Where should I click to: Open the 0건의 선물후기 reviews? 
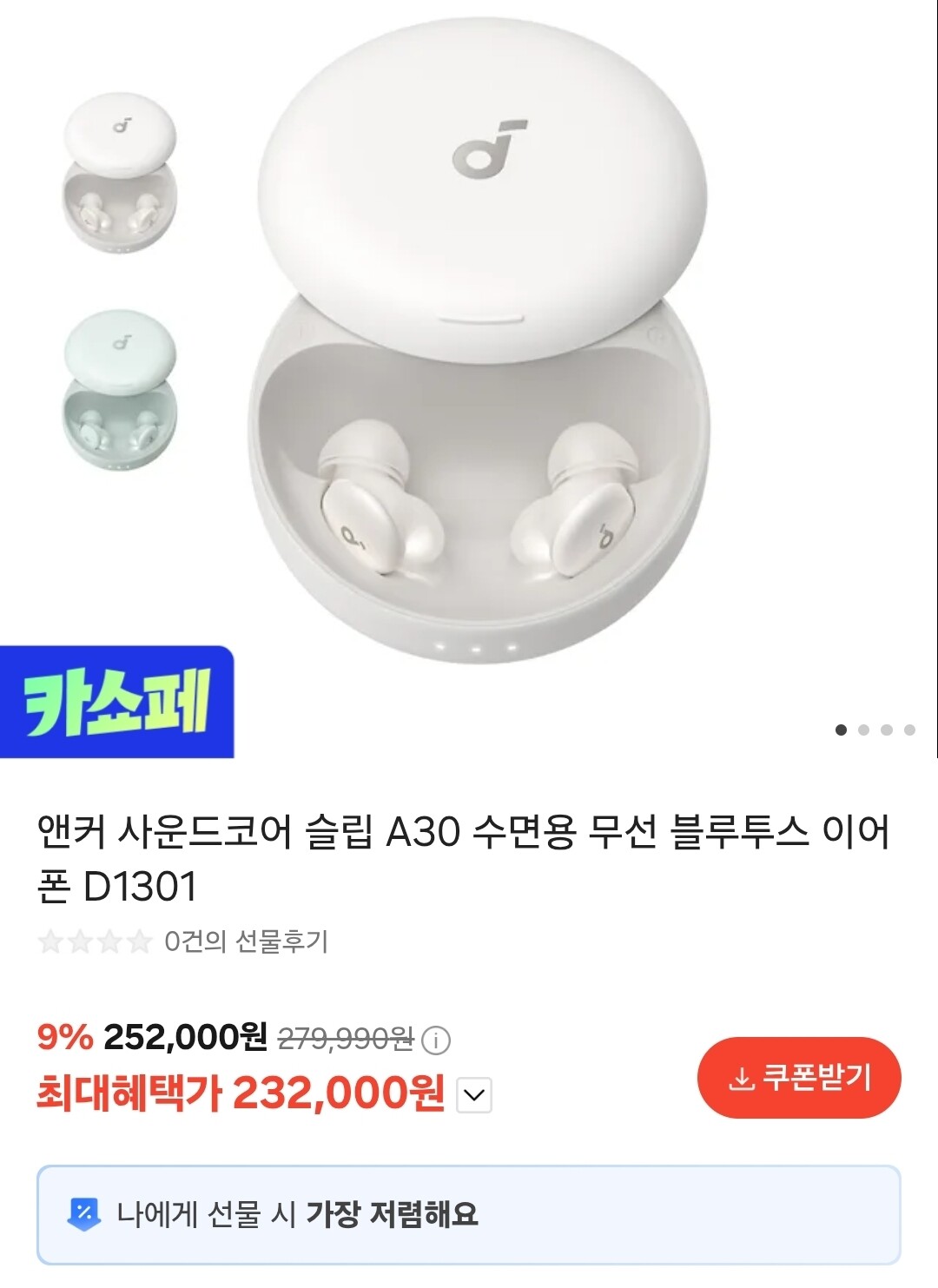point(246,941)
